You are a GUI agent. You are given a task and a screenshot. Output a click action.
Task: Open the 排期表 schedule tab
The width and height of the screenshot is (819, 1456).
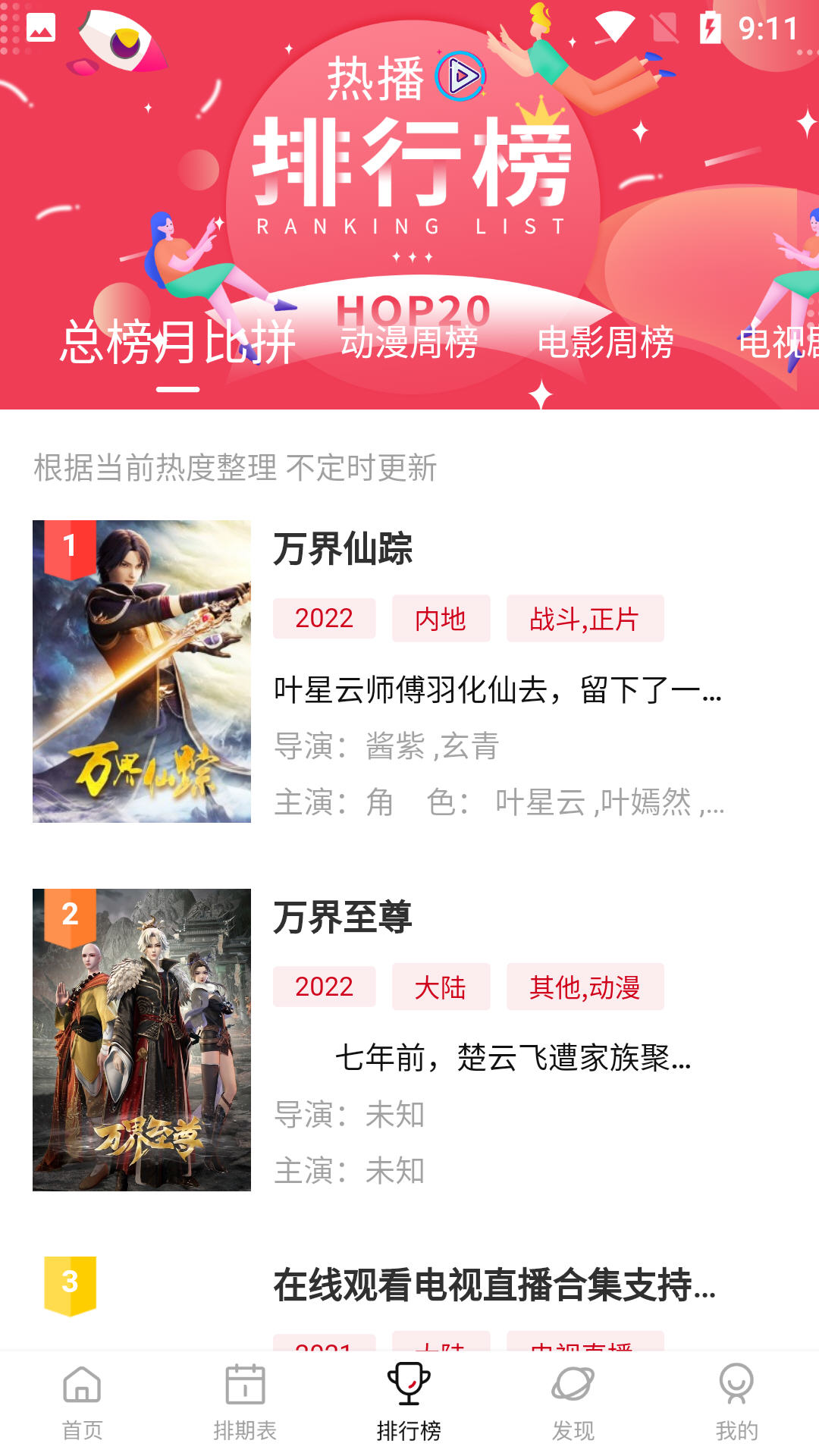click(245, 1401)
